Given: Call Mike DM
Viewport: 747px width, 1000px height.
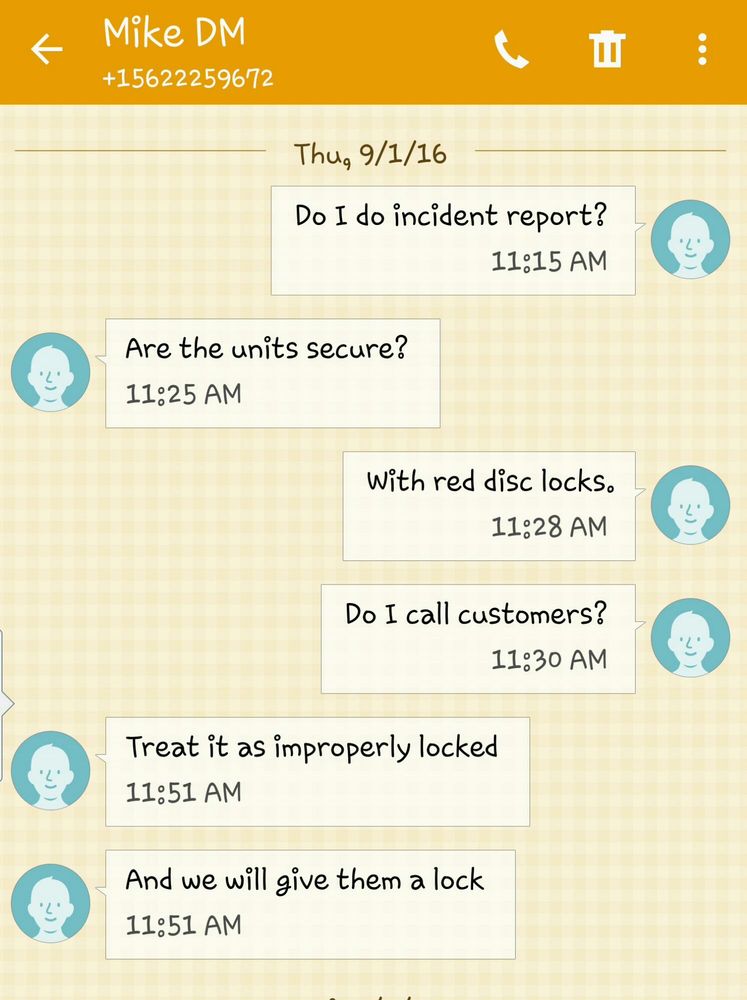Looking at the screenshot, I should tap(511, 49).
